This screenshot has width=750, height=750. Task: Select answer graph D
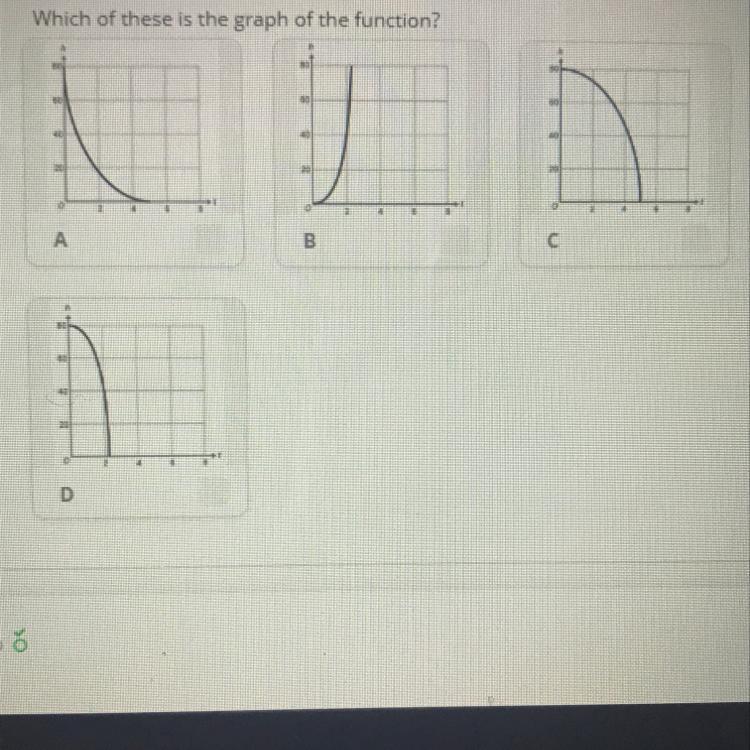tap(139, 405)
